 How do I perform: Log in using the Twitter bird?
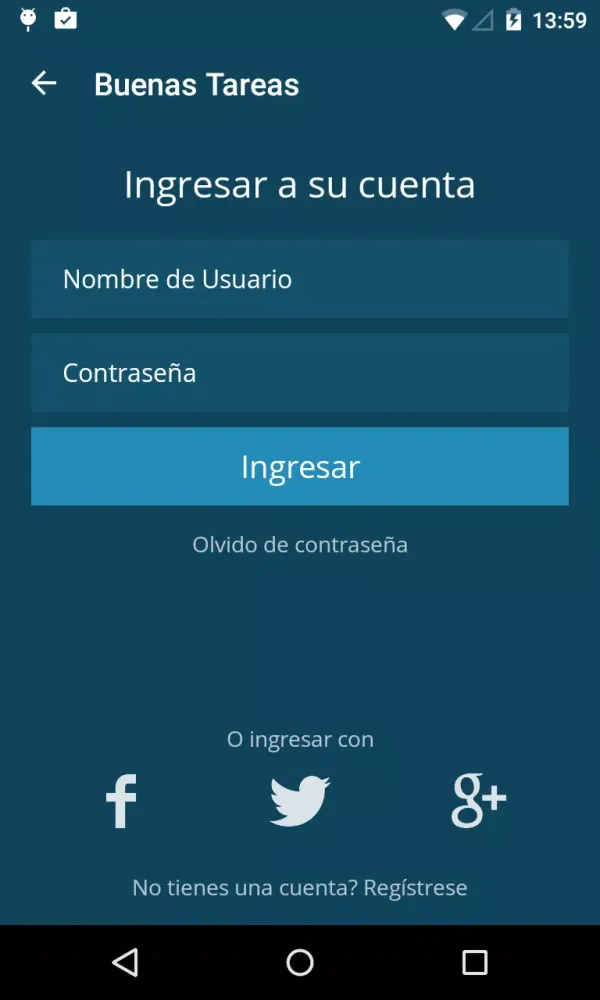(300, 801)
